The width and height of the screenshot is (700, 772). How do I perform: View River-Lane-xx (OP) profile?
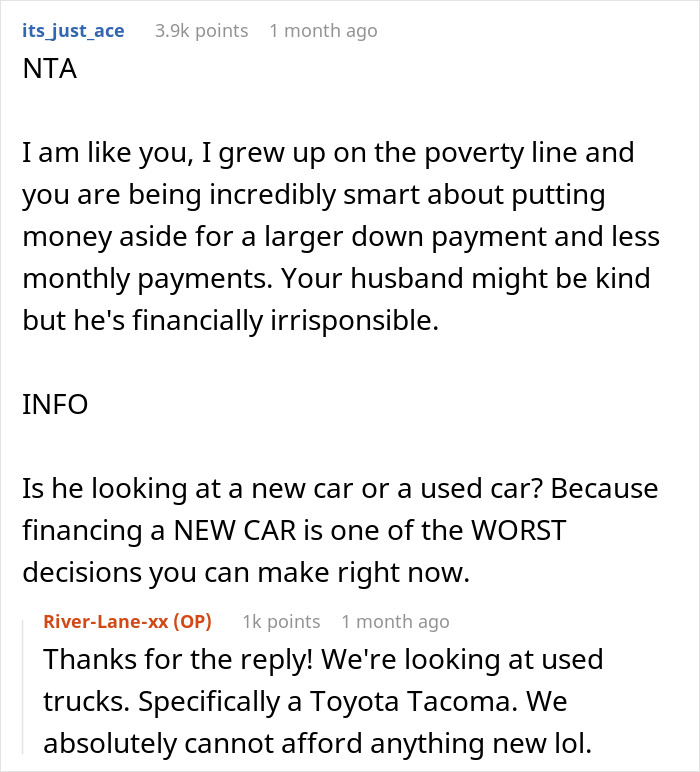pyautogui.click(x=127, y=621)
